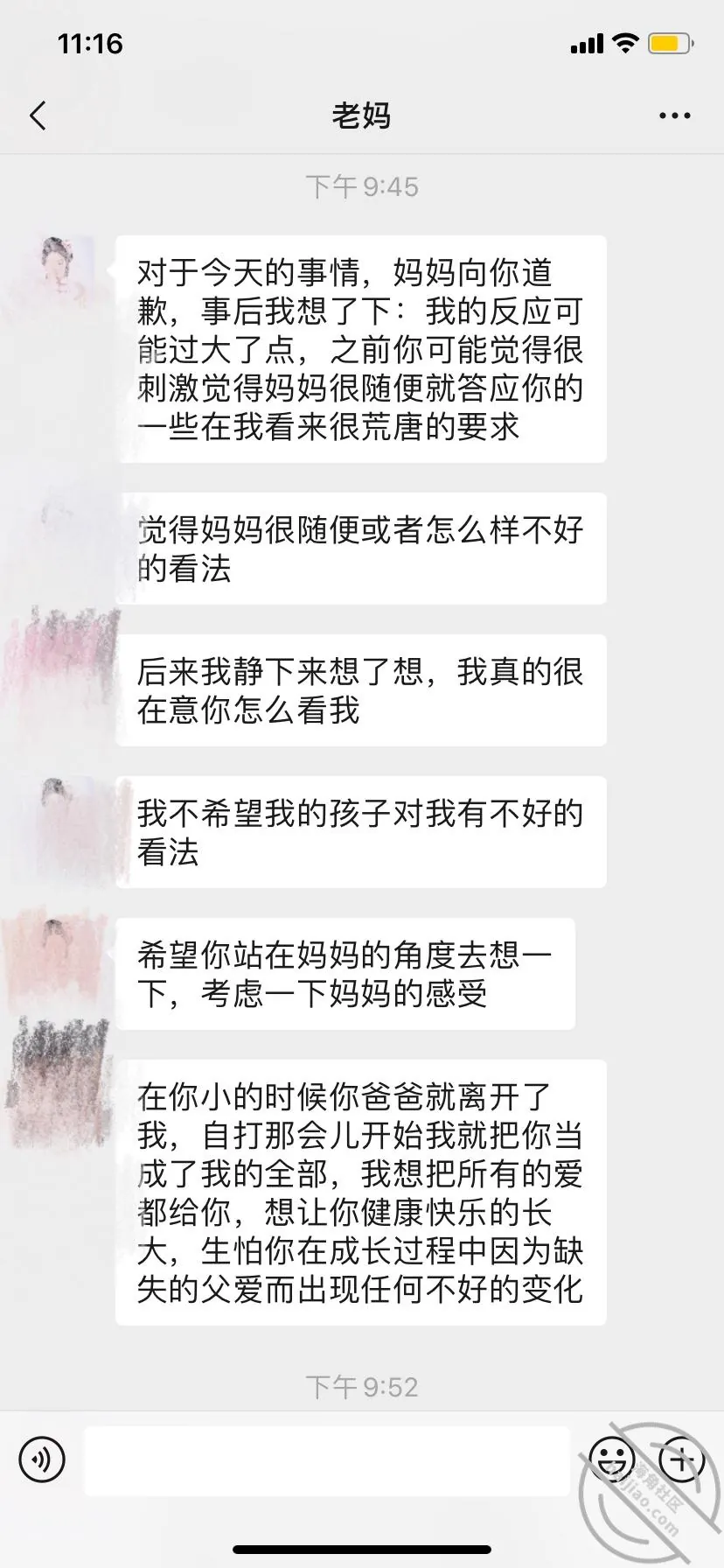Go back from the 老妈 chat

pos(38,115)
